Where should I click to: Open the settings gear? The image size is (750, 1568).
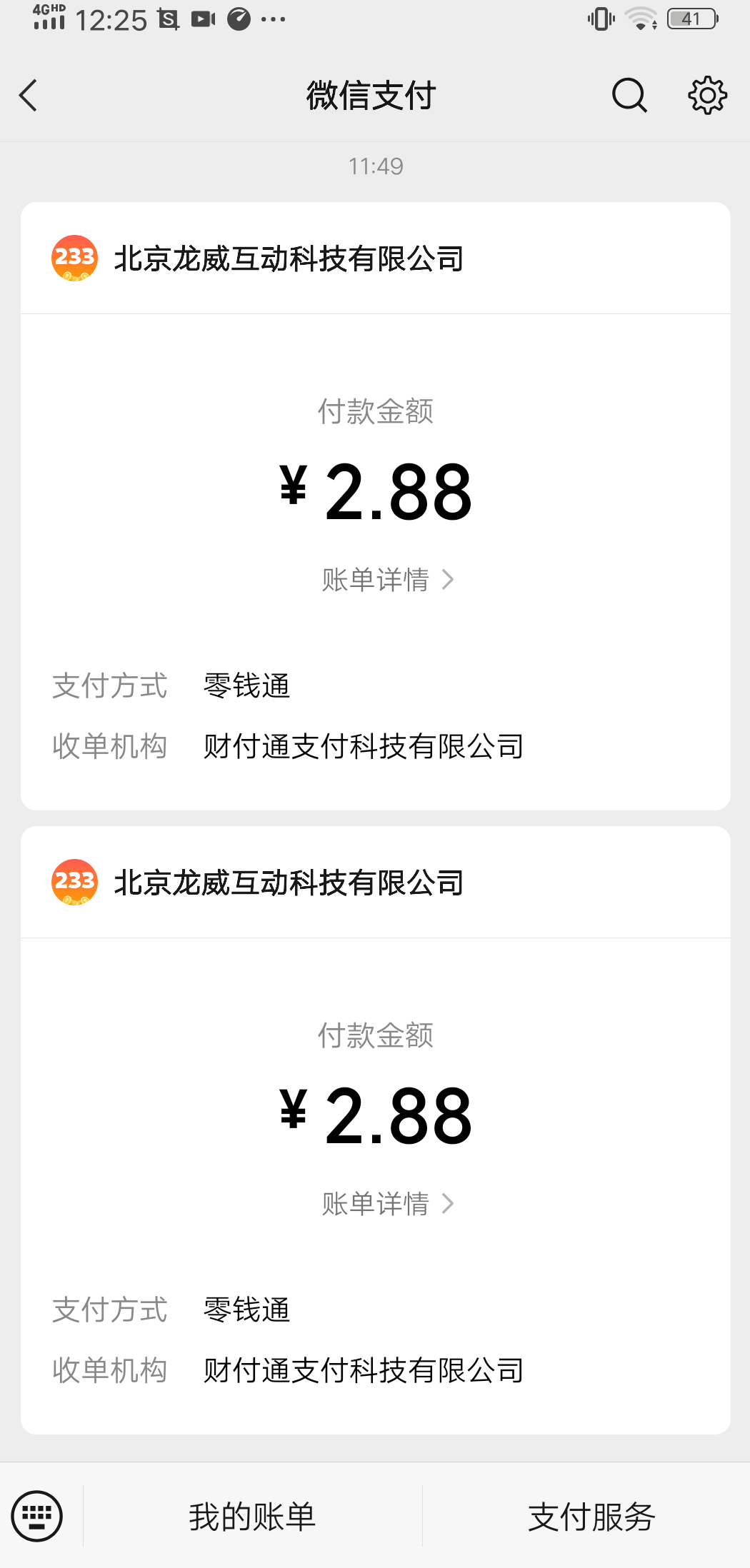pyautogui.click(x=707, y=96)
